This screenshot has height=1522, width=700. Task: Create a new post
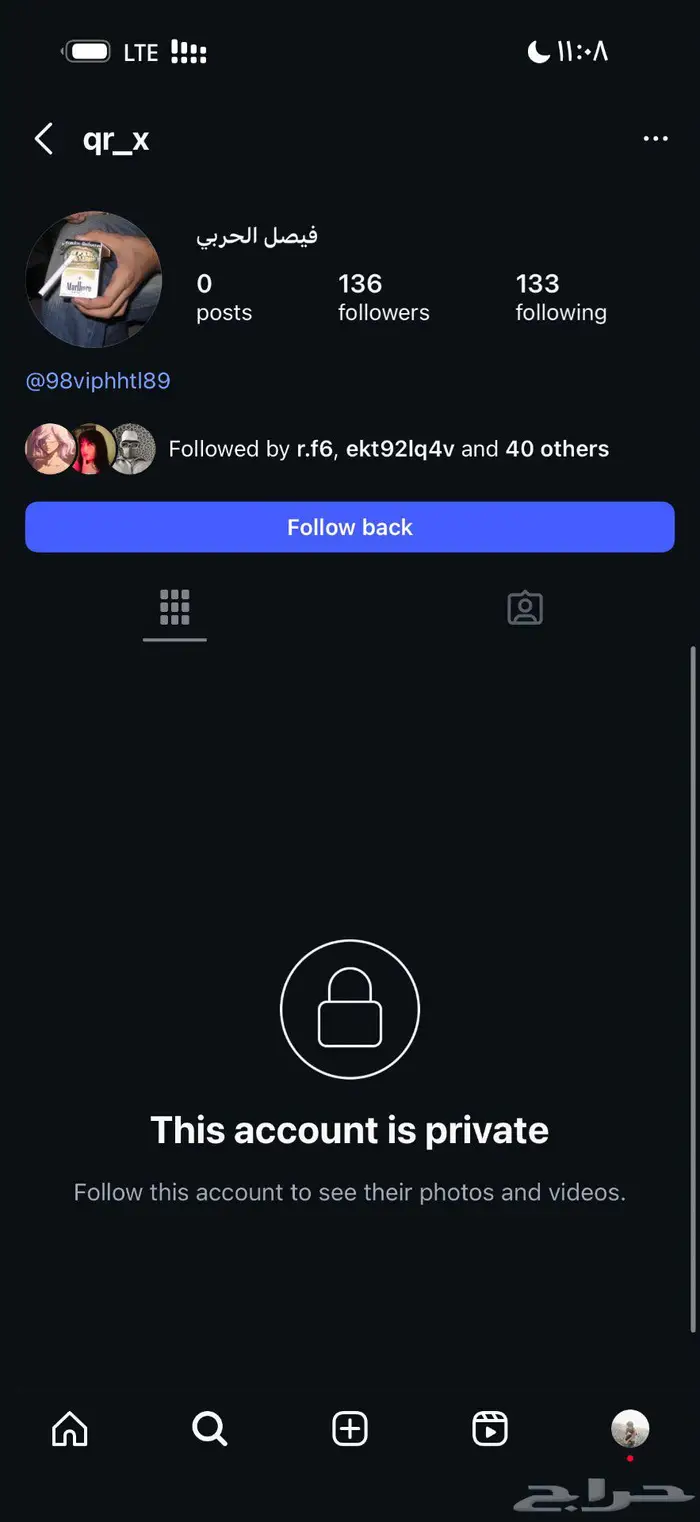pos(350,1429)
